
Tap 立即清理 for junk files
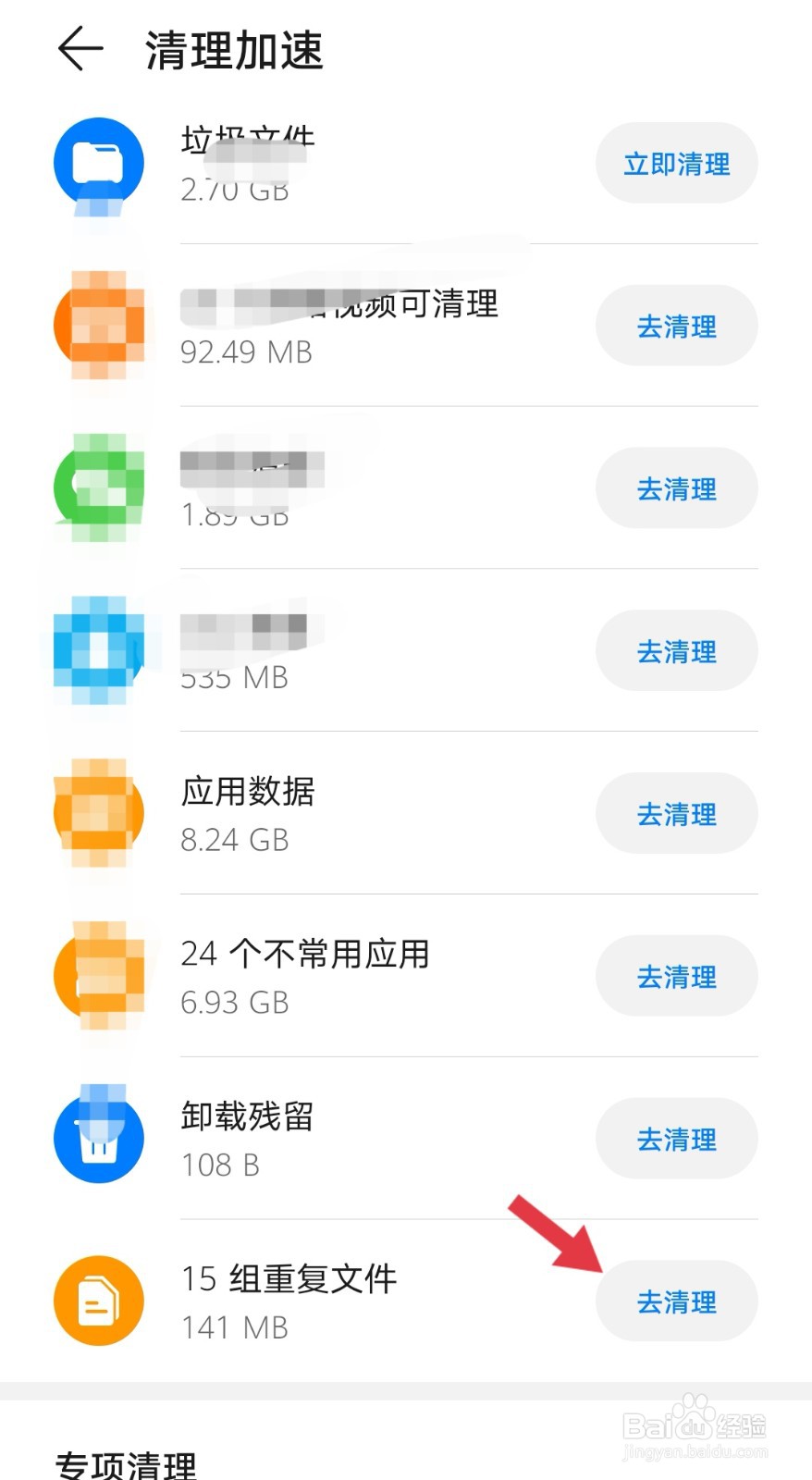[676, 164]
